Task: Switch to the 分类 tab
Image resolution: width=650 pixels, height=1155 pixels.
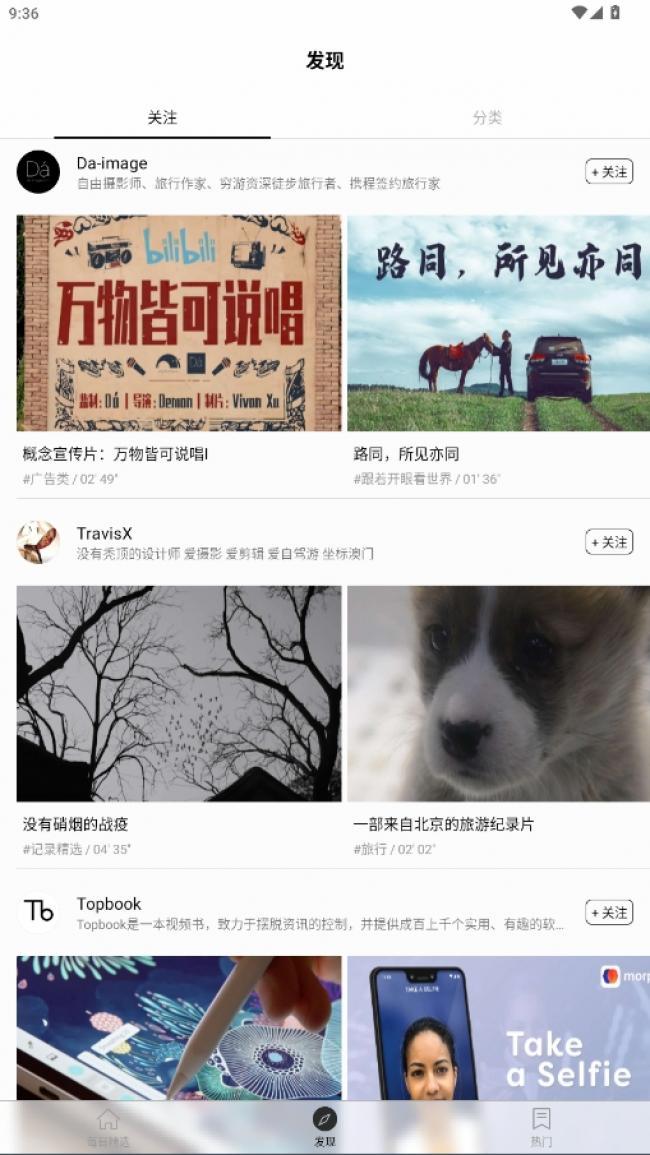Action: [487, 117]
